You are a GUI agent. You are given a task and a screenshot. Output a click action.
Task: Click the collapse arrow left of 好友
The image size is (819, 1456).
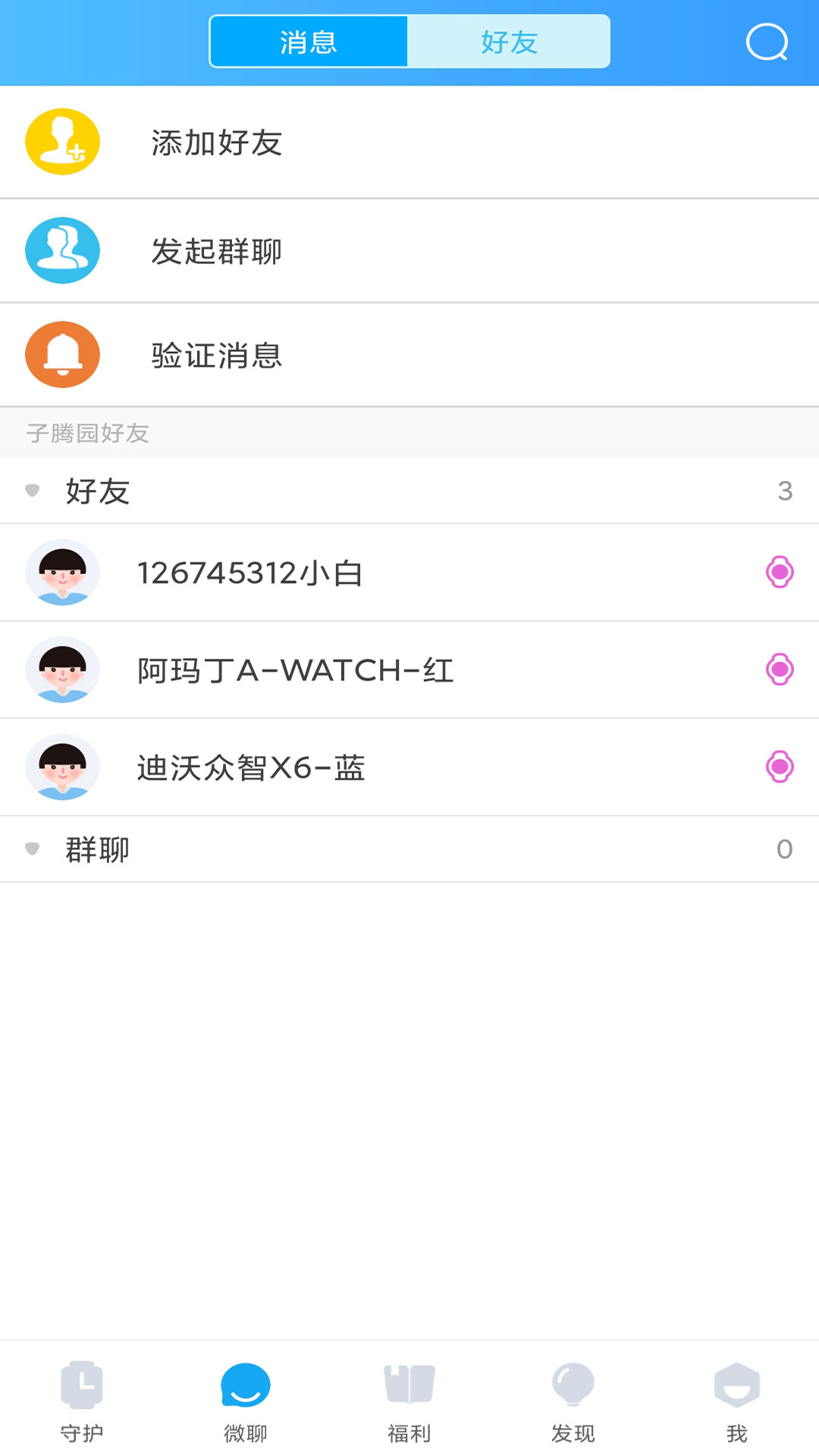[32, 491]
